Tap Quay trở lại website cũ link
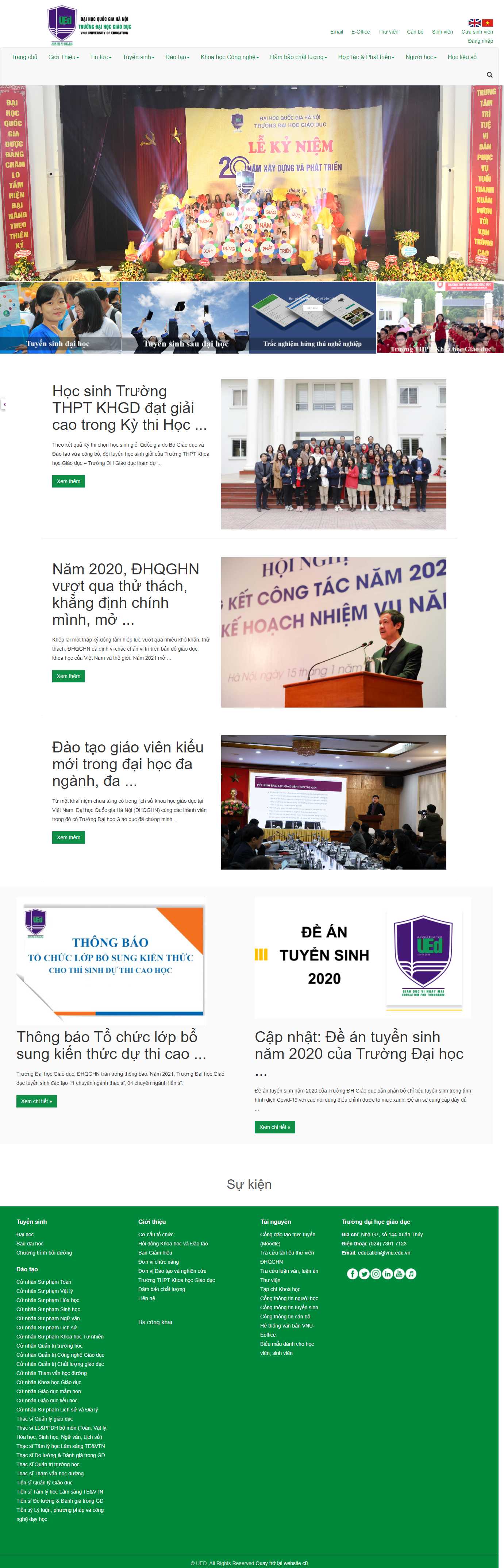Viewport: 504px width, 1568px height. coord(281,1563)
